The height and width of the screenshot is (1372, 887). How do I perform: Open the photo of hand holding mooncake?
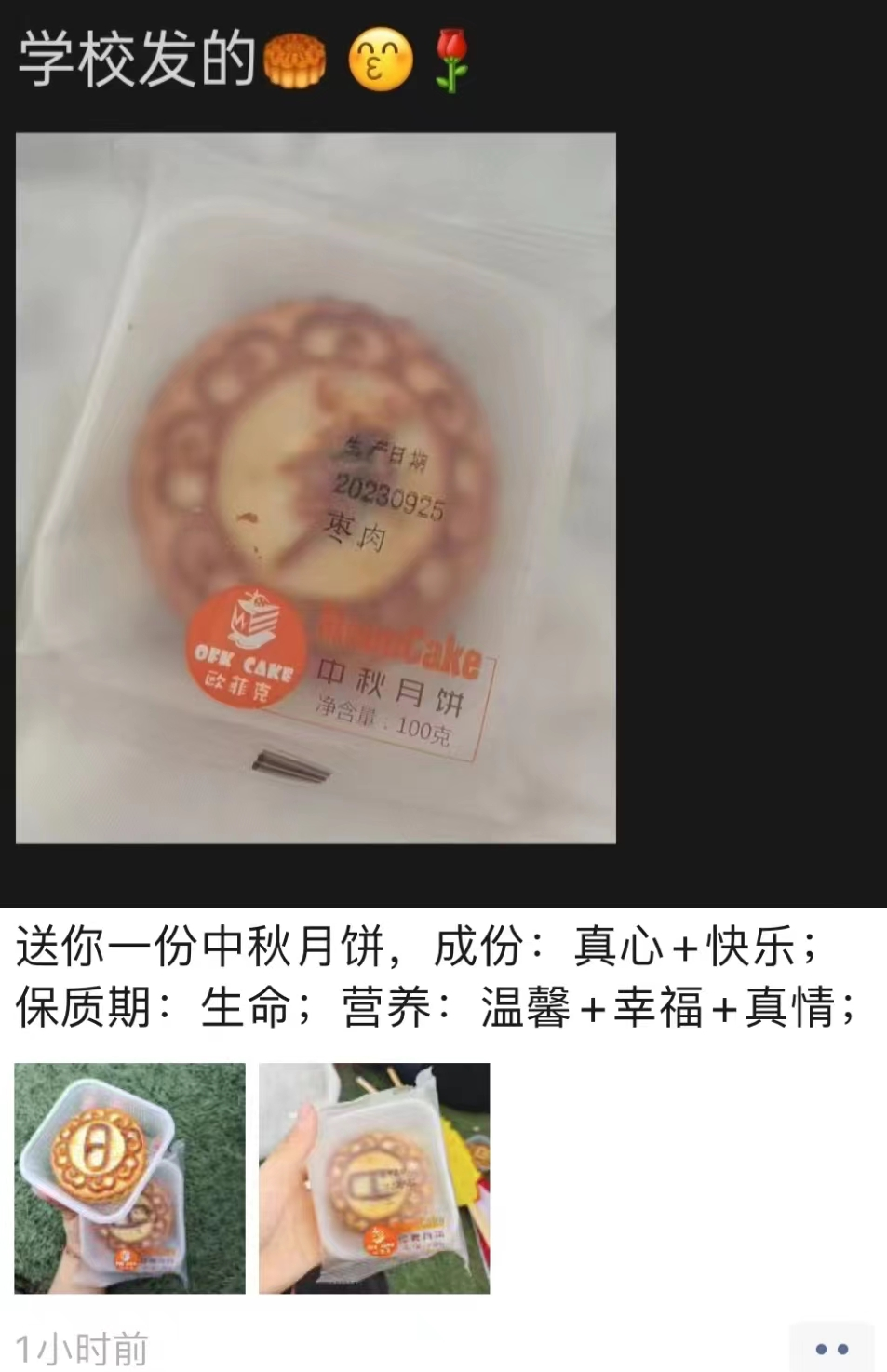[x=374, y=1177]
